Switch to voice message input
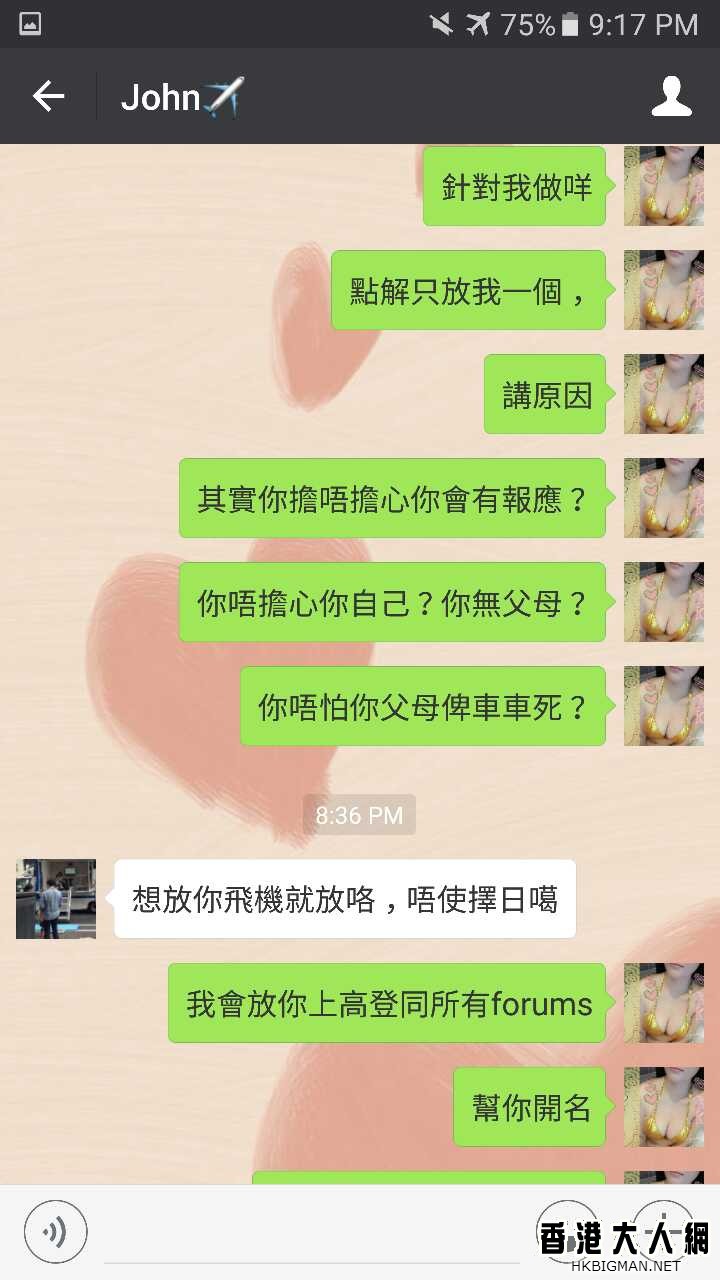720x1280 pixels. (56, 1231)
